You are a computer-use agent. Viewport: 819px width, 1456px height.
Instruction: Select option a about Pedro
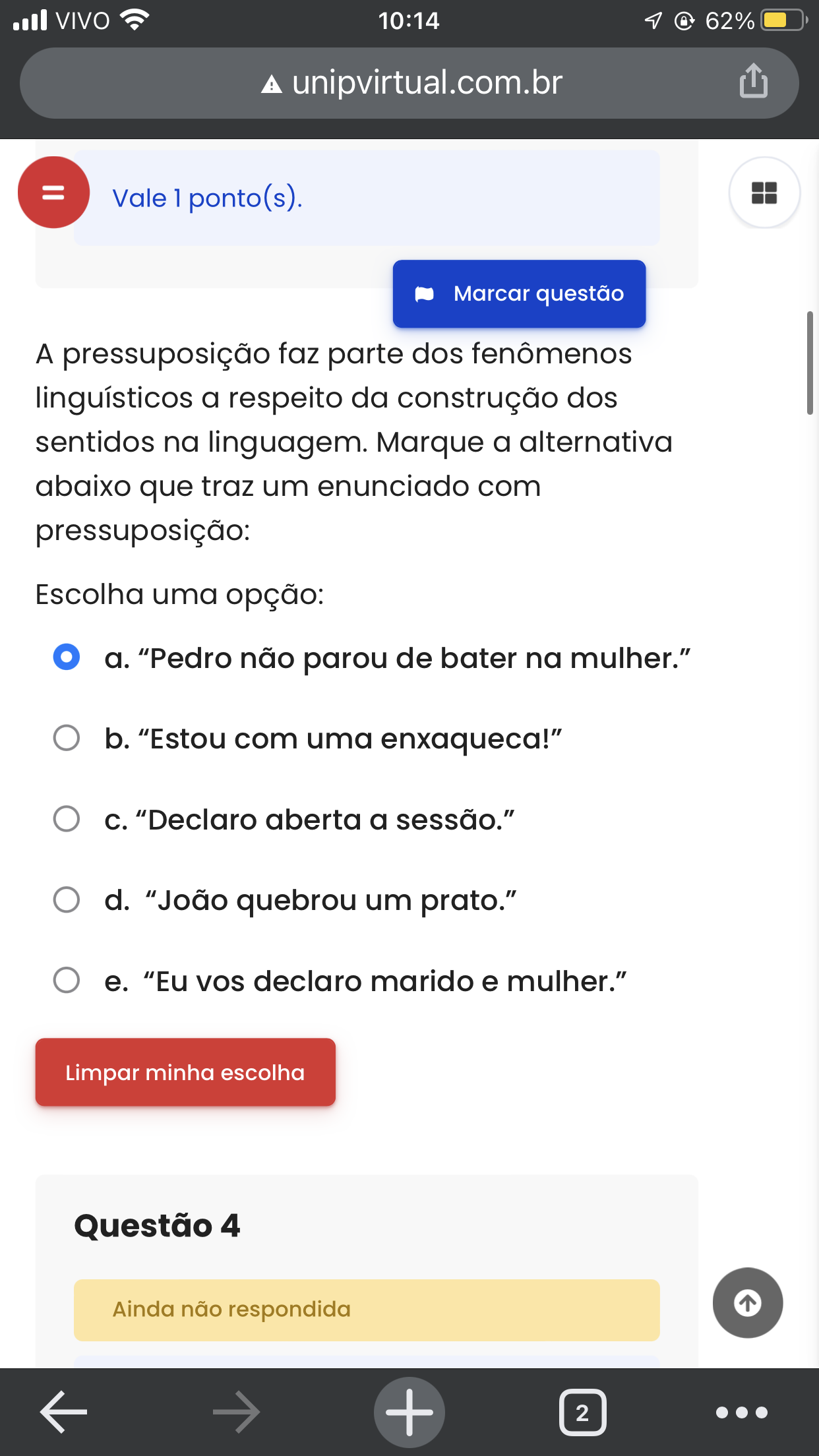(x=67, y=657)
